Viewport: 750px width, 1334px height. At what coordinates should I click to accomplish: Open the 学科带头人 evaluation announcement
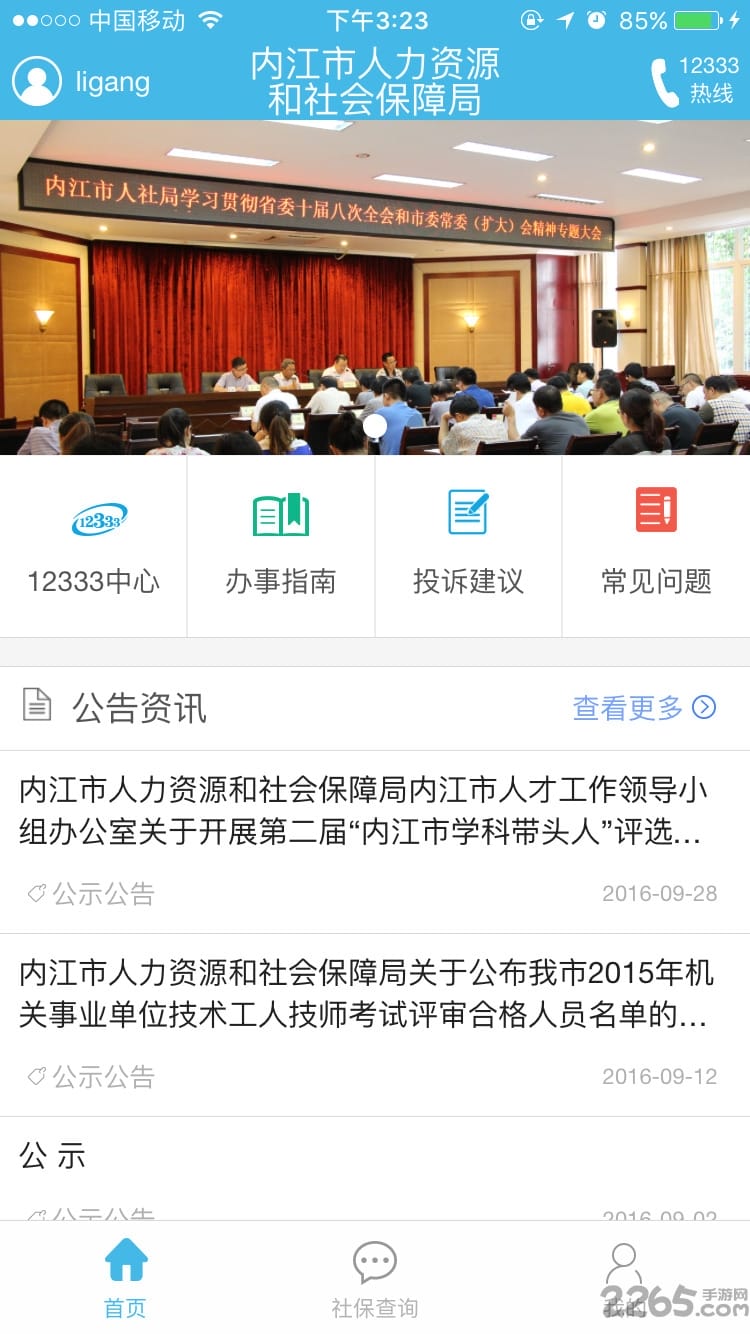tap(375, 810)
